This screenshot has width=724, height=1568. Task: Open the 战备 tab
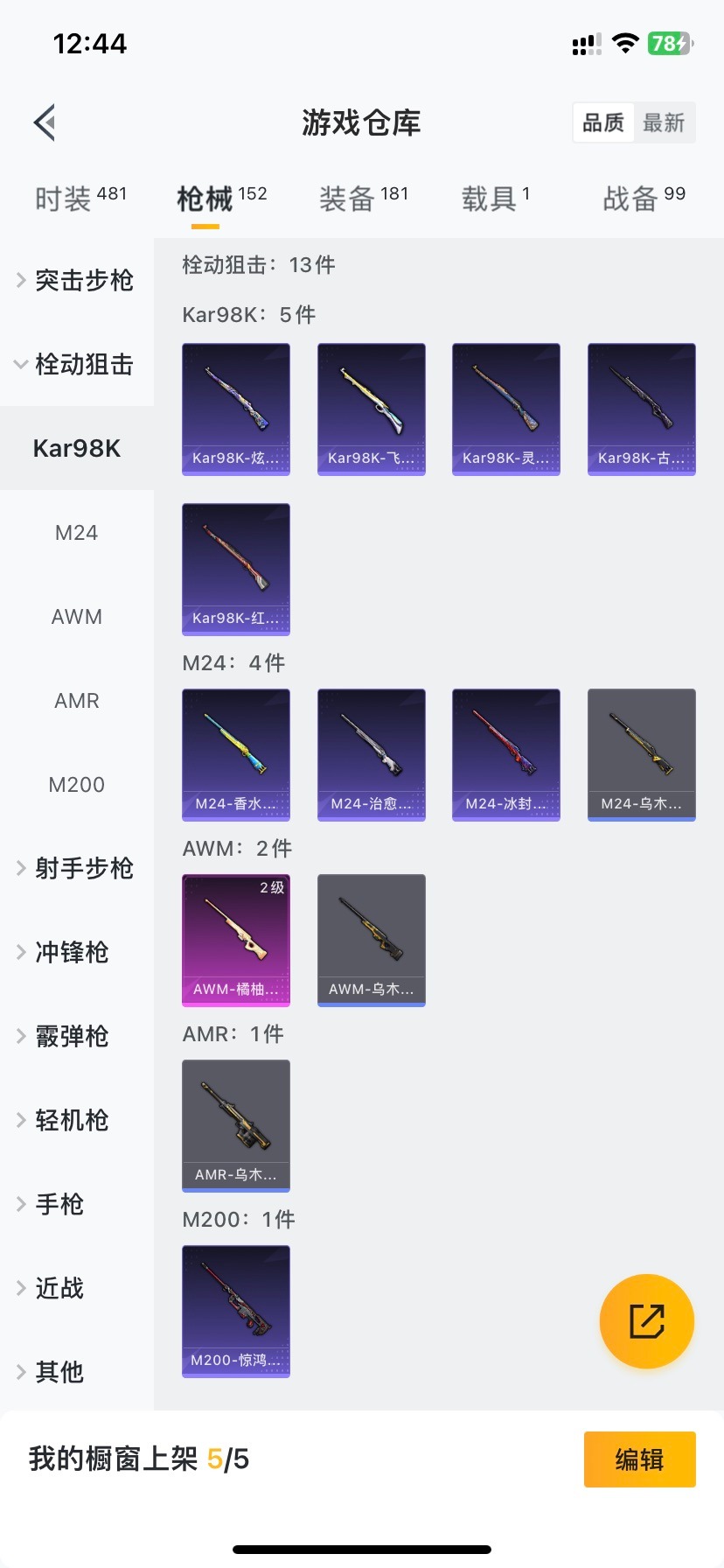(644, 199)
